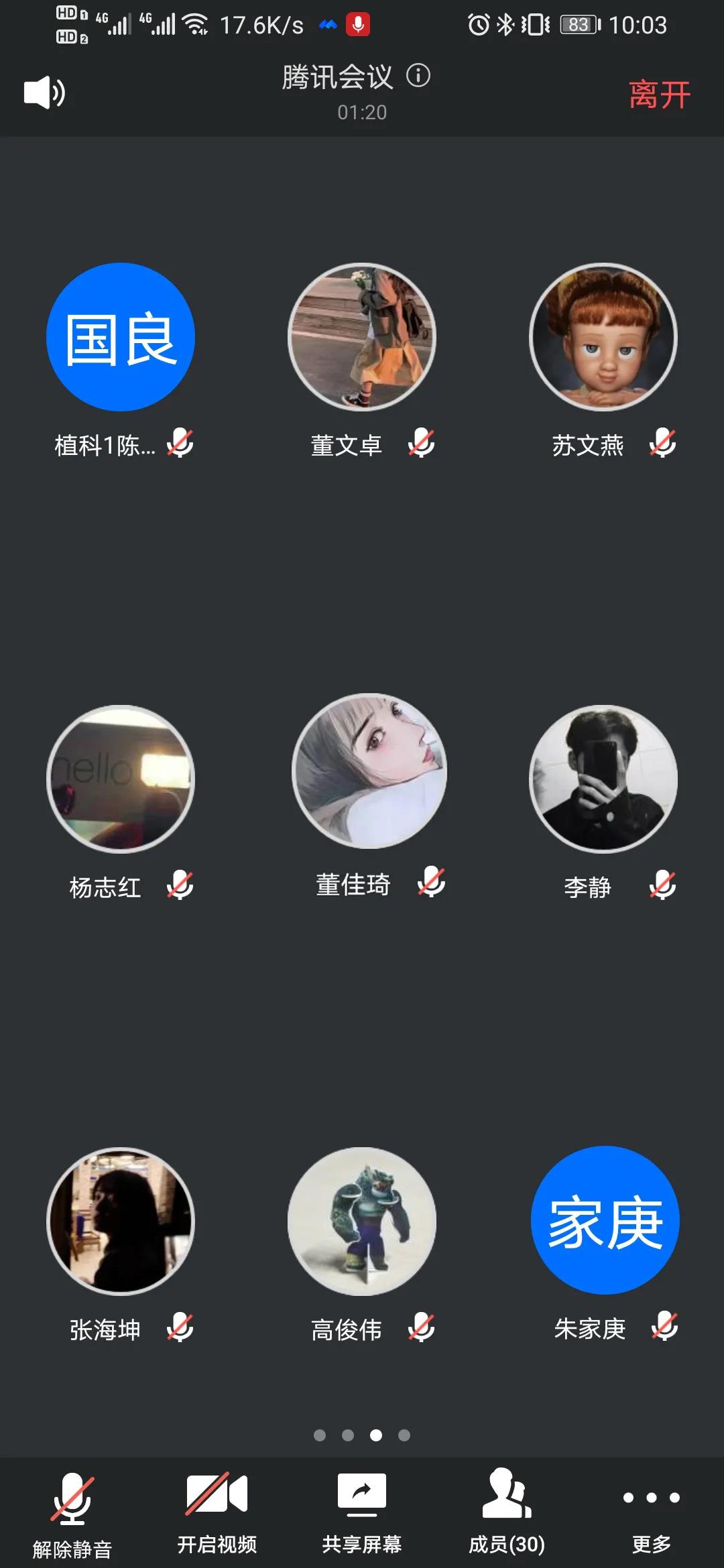Select participant 李静's avatar
The height and width of the screenshot is (1568, 724).
603,779
